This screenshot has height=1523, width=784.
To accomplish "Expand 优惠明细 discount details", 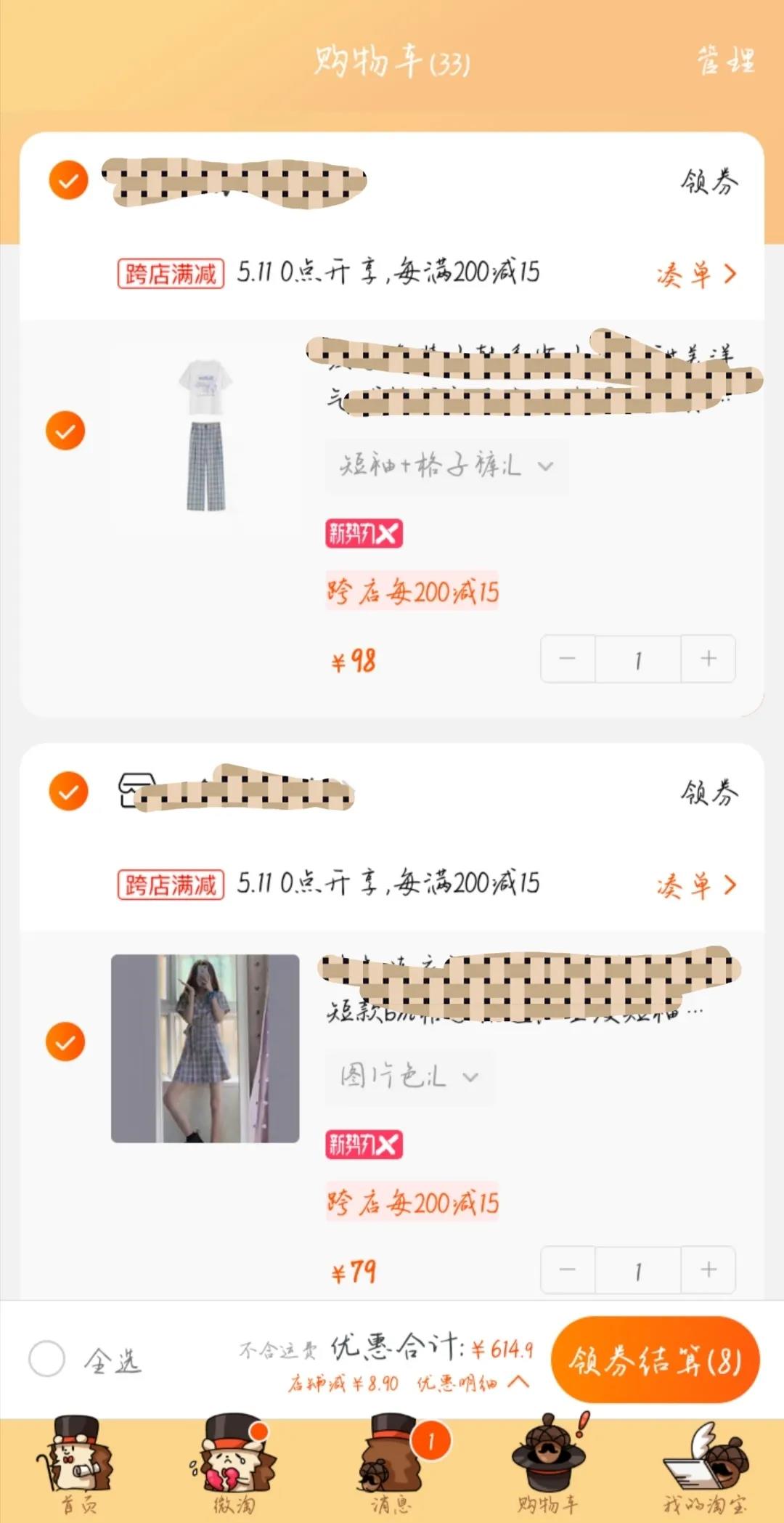I will pyautogui.click(x=472, y=1382).
